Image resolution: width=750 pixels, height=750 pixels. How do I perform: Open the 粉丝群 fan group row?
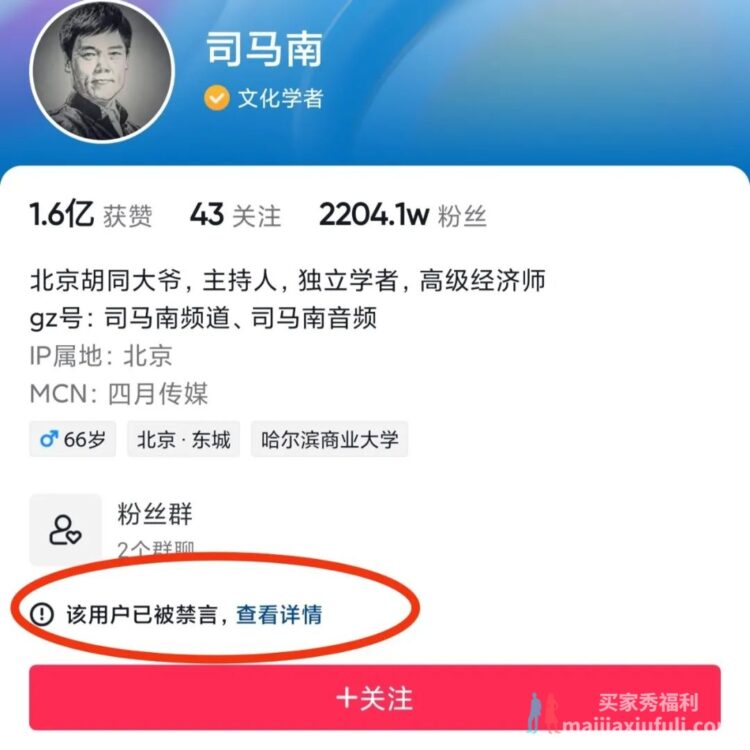pos(154,528)
